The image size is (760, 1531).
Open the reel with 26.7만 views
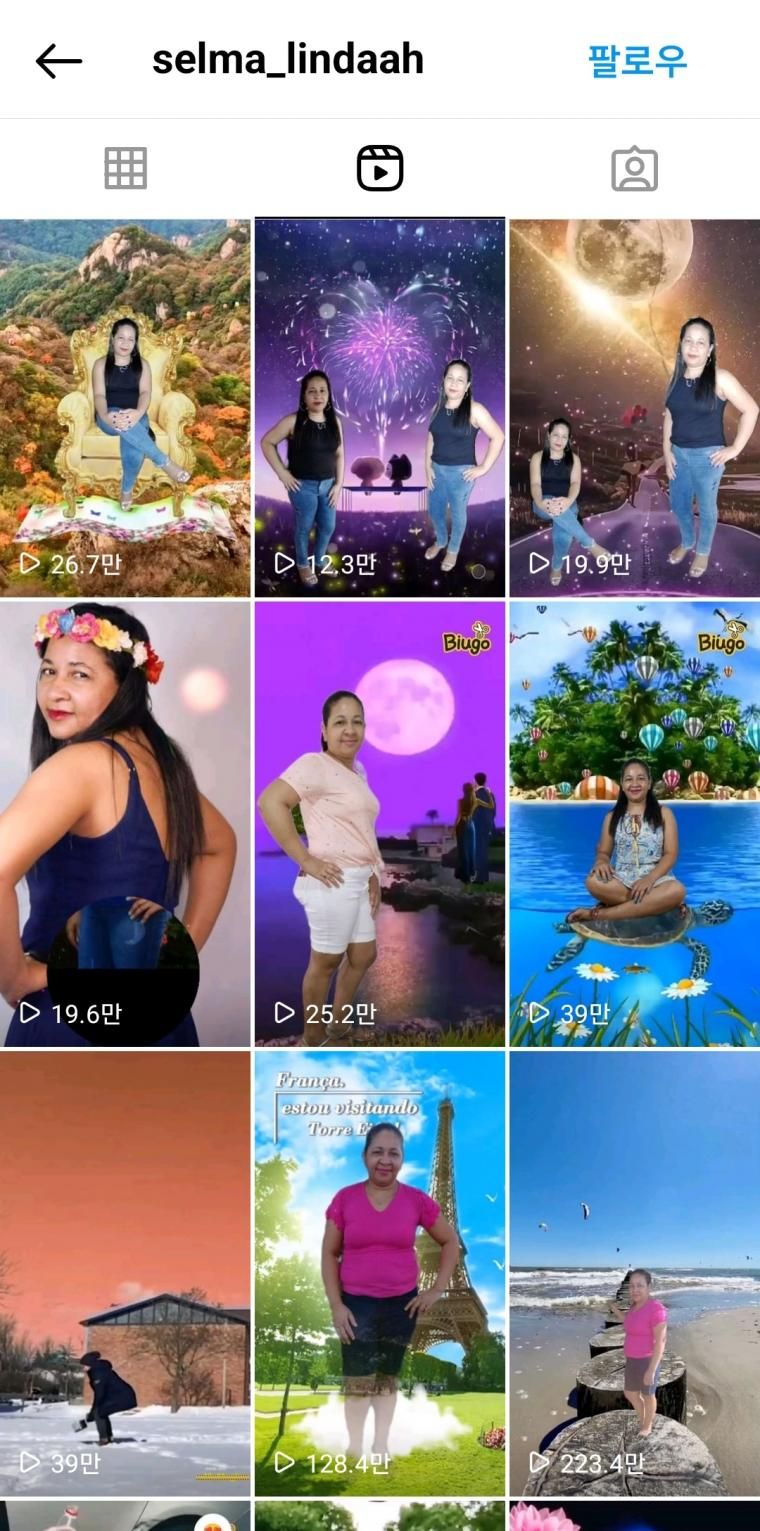point(125,408)
